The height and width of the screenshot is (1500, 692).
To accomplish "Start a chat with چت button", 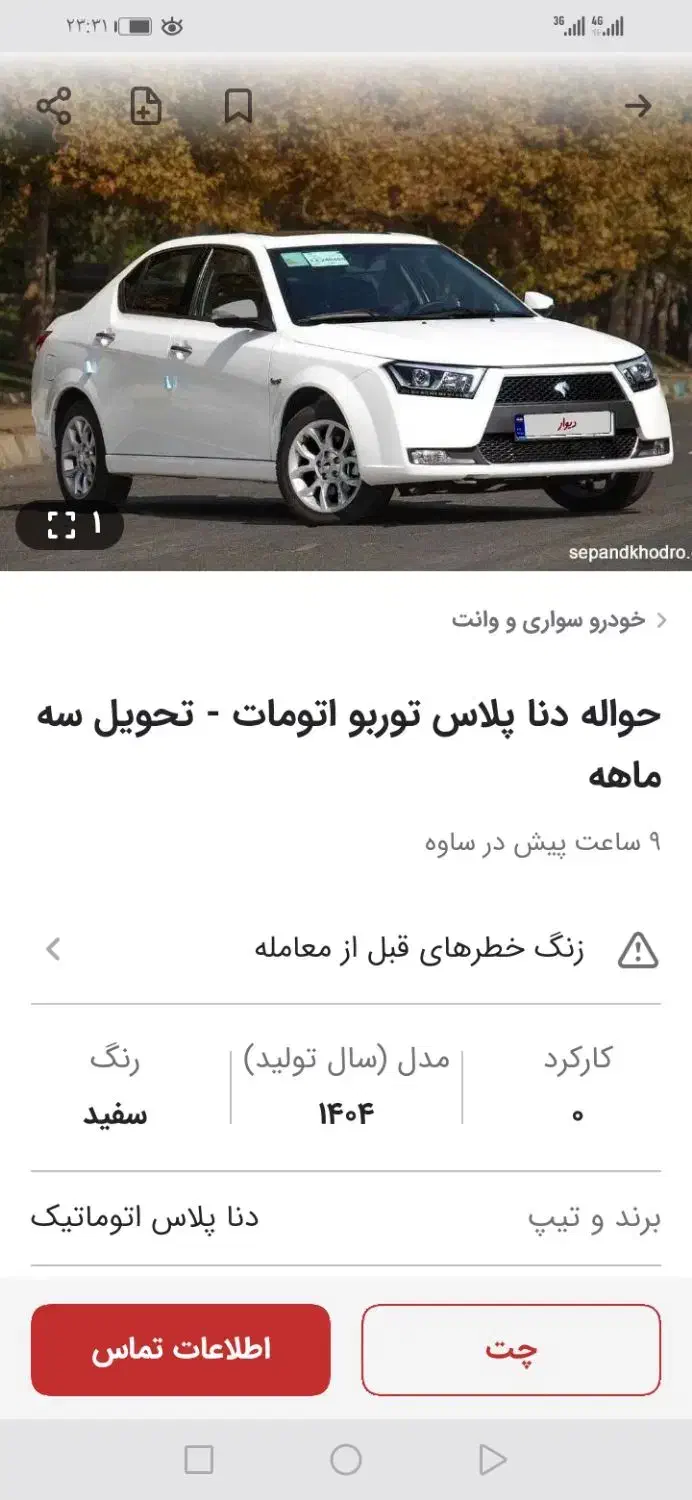I will 511,1349.
